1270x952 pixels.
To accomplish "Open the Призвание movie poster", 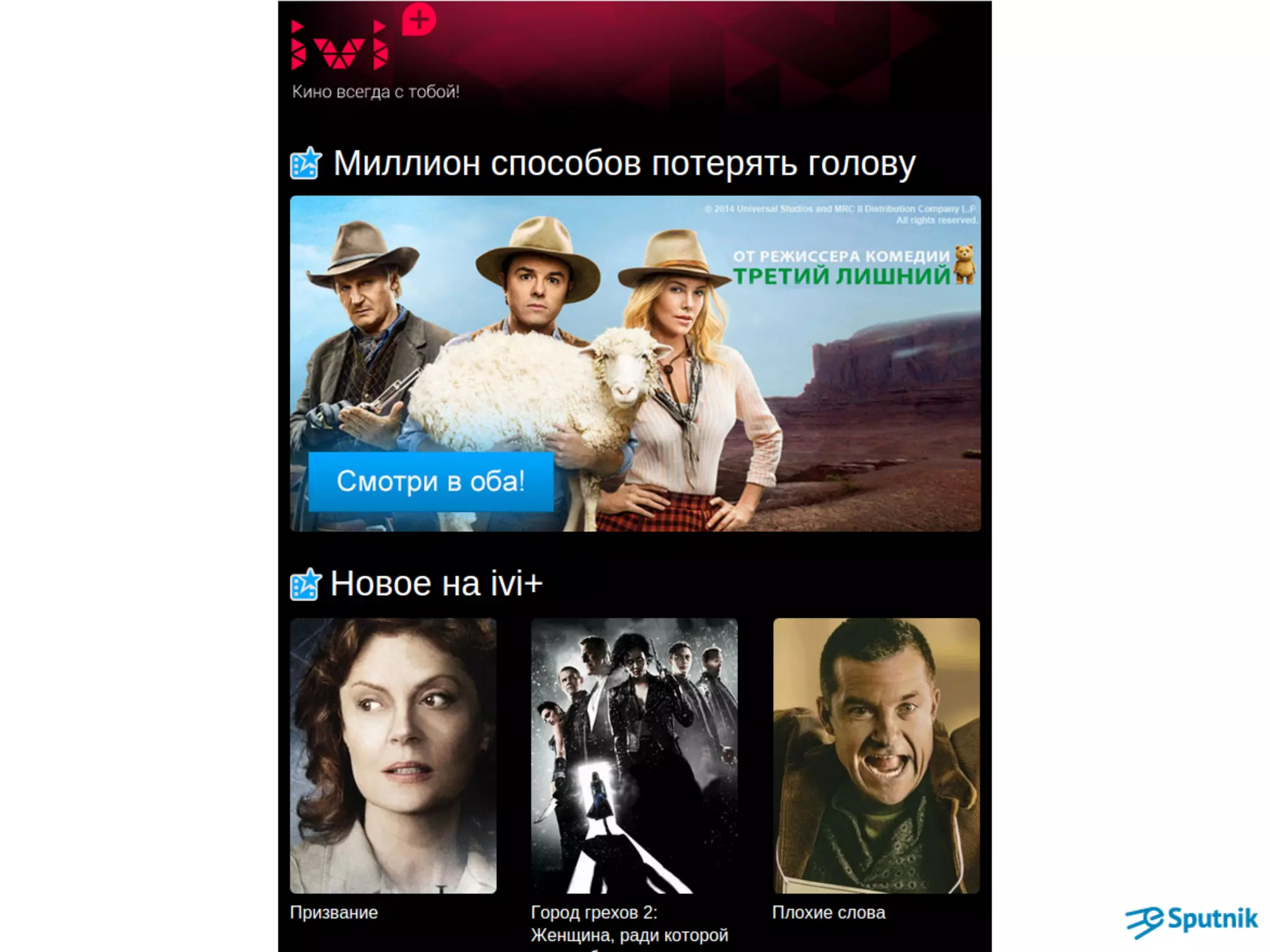I will [393, 756].
